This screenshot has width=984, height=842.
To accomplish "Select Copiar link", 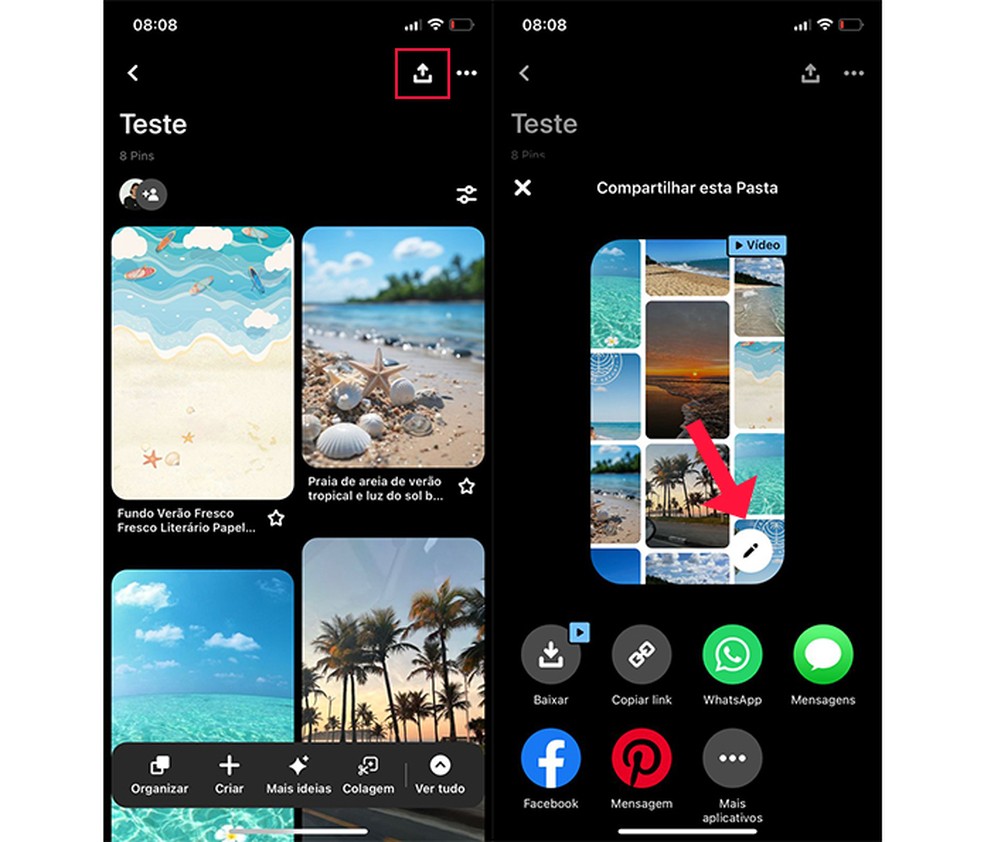I will click(x=641, y=655).
